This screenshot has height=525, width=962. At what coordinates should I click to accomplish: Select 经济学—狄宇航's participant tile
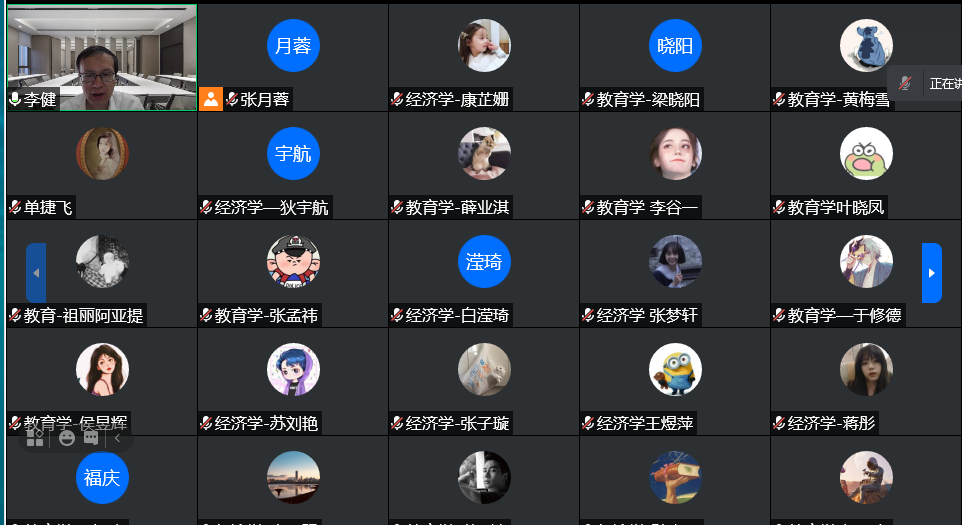293,163
